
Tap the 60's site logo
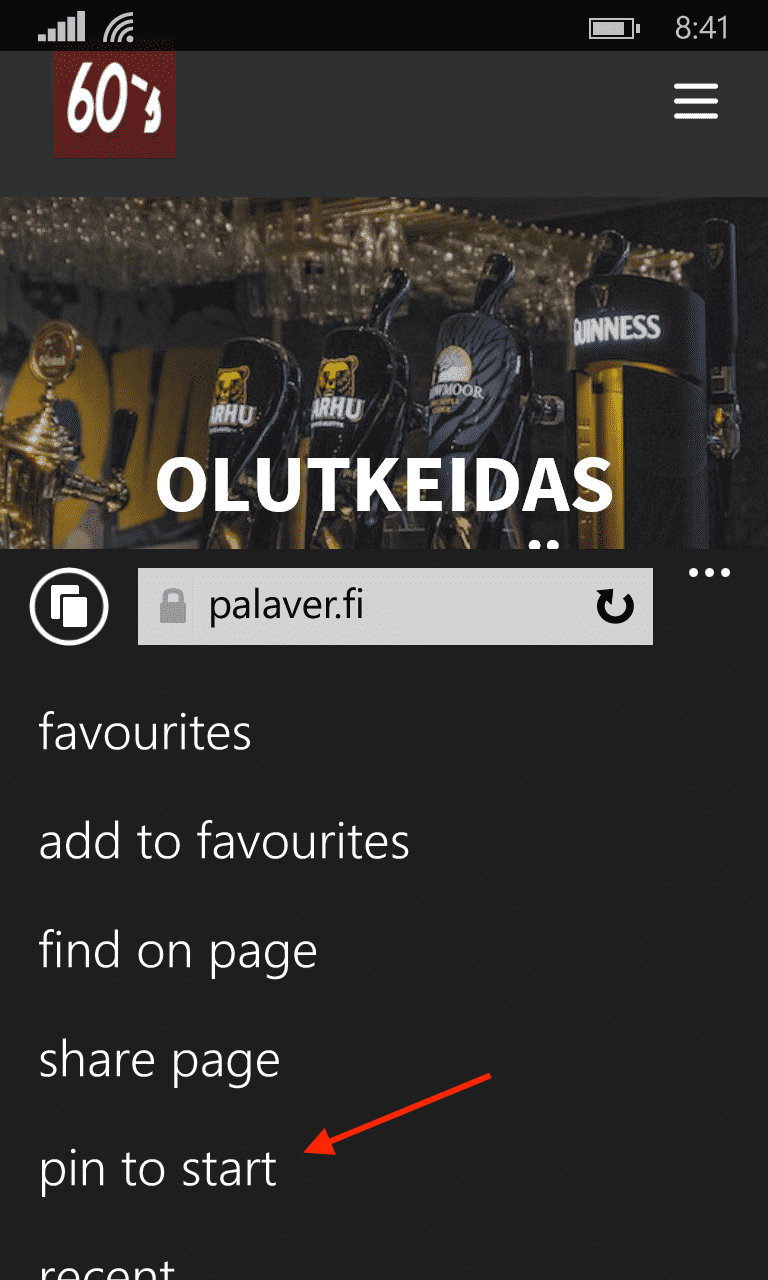pyautogui.click(x=114, y=104)
